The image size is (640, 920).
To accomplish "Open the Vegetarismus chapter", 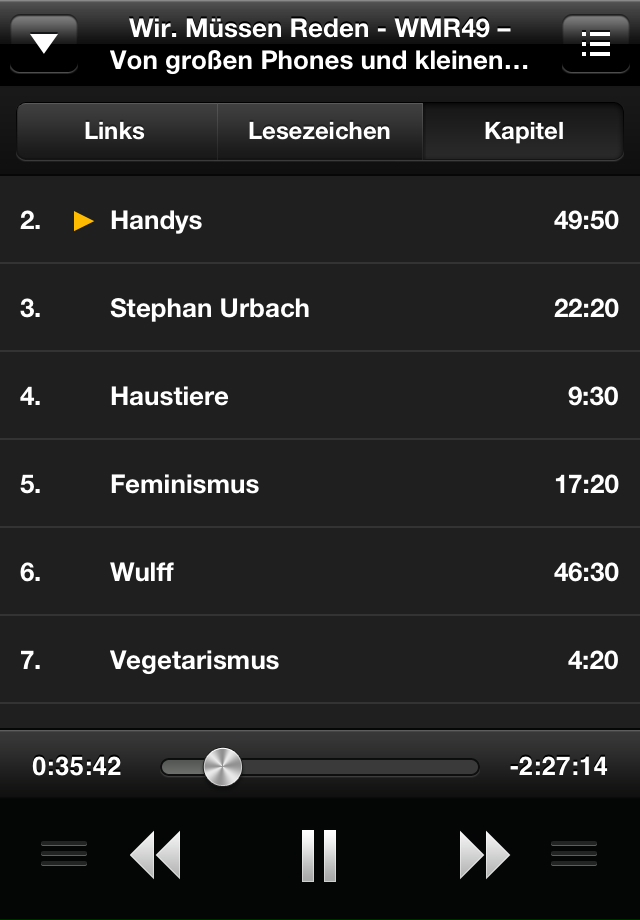I will pyautogui.click(x=319, y=660).
